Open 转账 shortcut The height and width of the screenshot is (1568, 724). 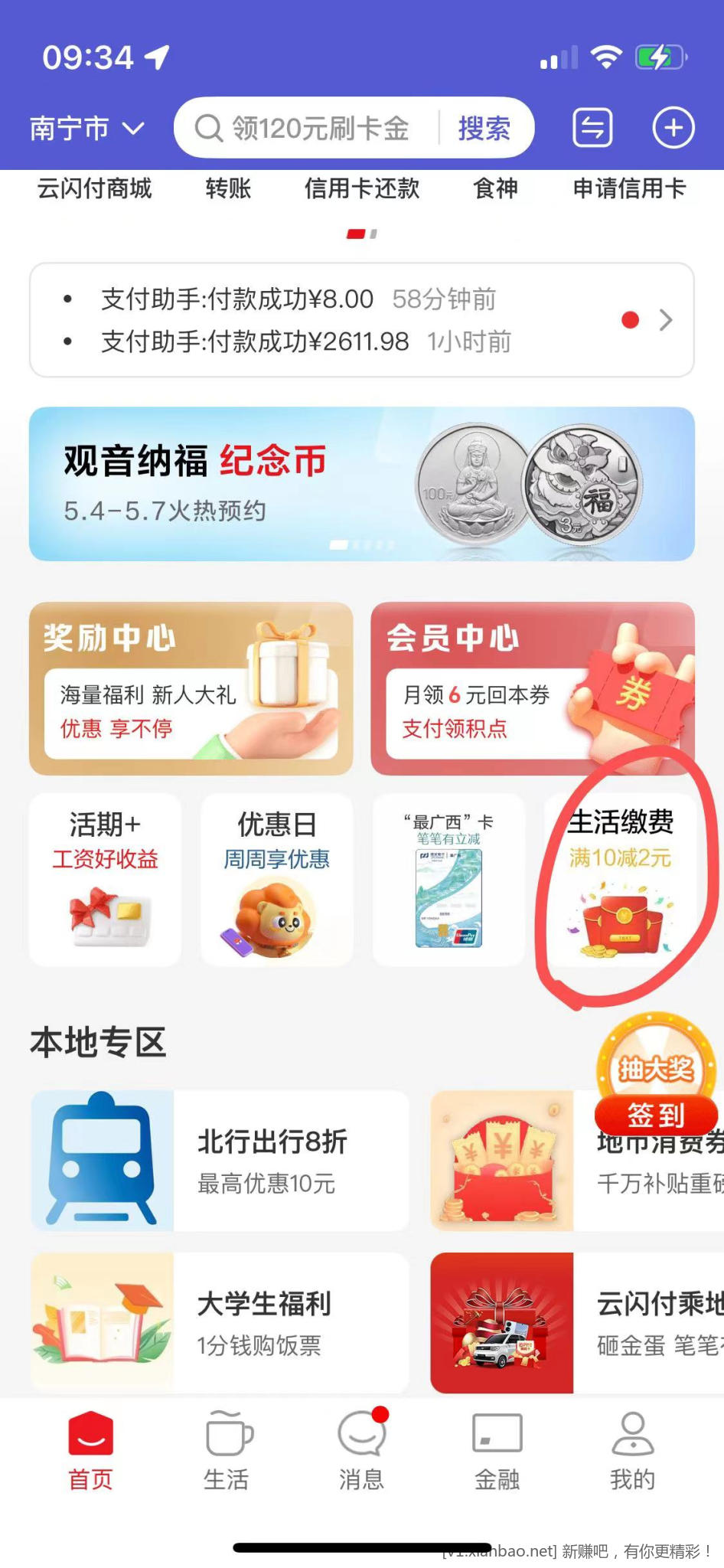tap(228, 188)
